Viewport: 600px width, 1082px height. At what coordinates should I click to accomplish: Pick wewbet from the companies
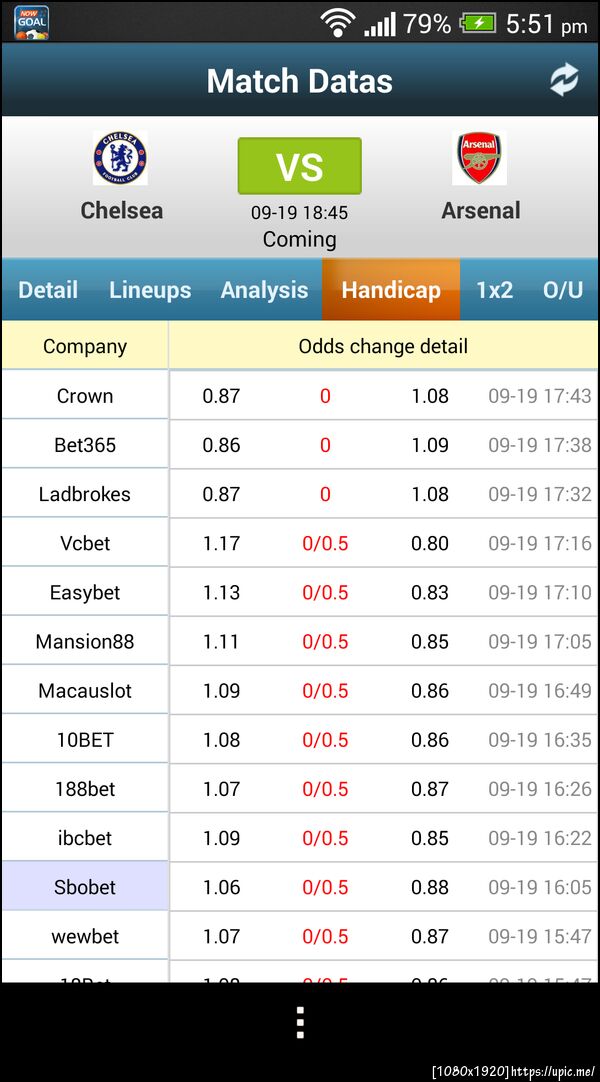point(85,936)
